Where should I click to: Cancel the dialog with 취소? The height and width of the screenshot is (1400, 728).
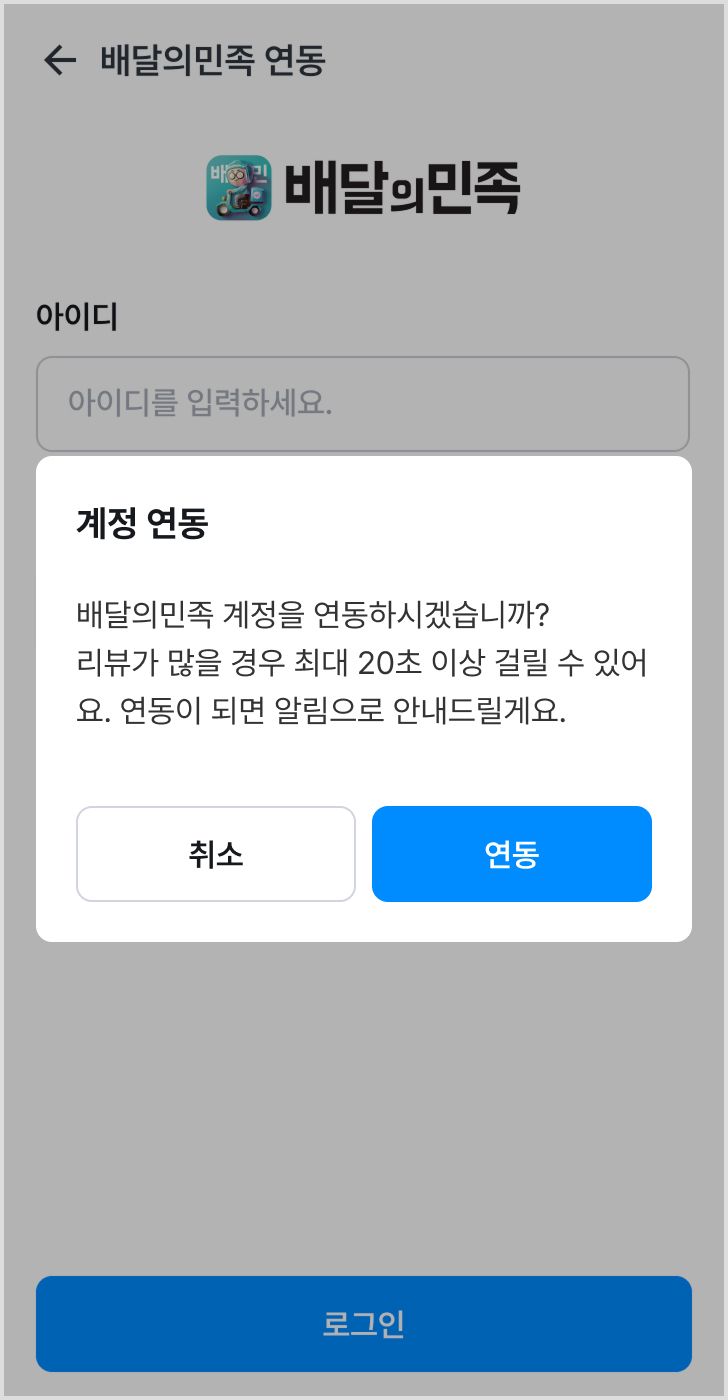(216, 854)
